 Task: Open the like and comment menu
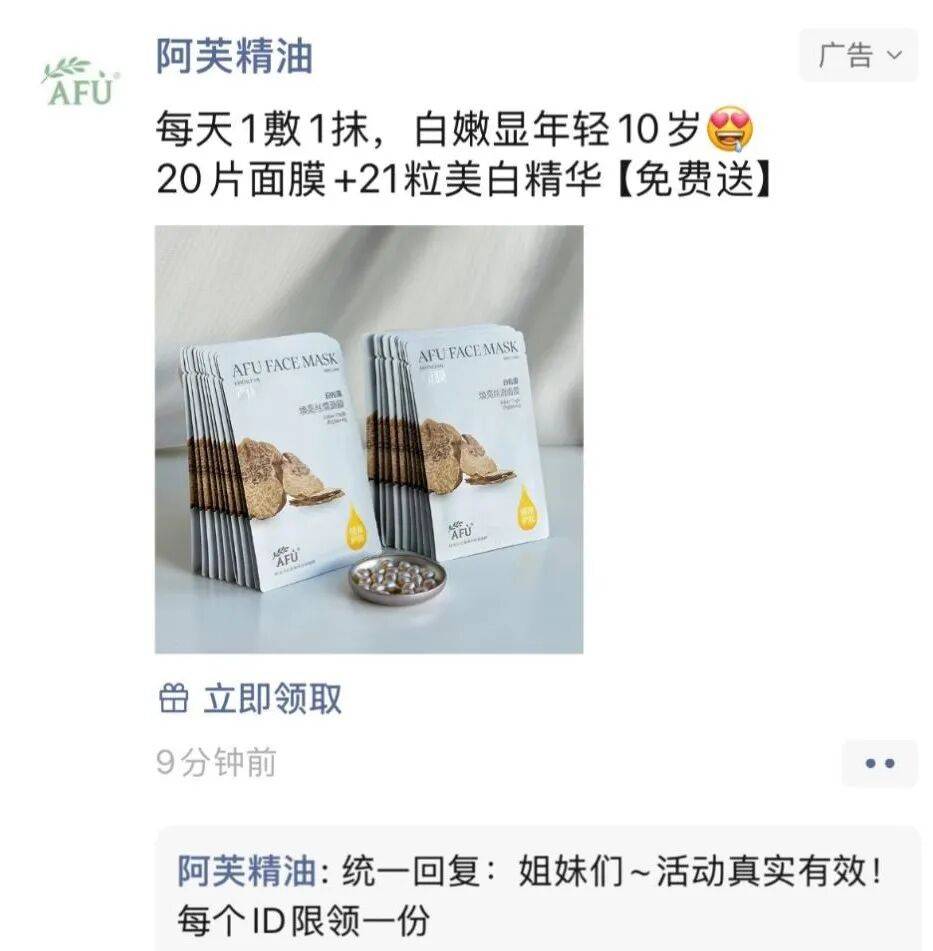878,764
